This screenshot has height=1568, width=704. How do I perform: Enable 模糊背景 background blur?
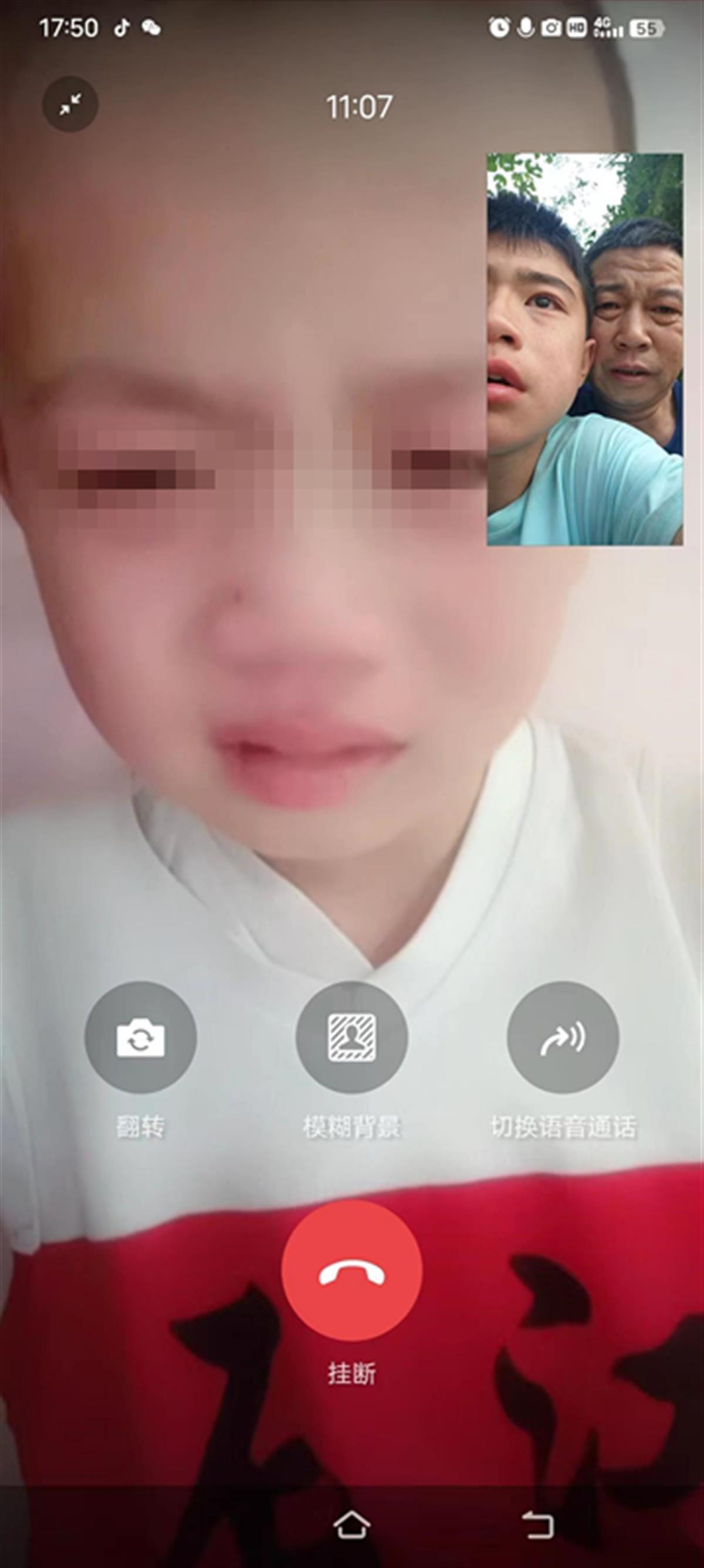(351, 1037)
